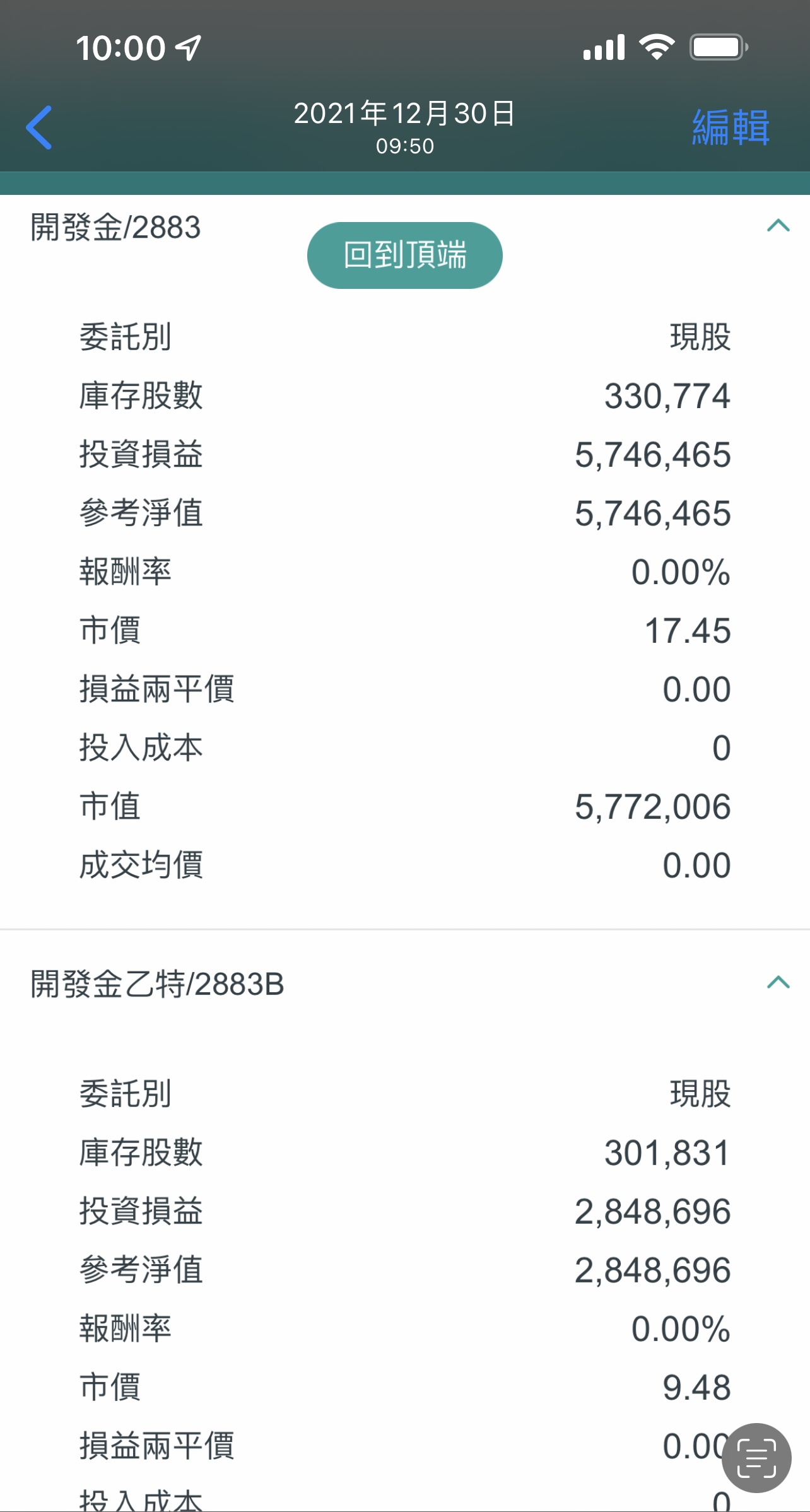The width and height of the screenshot is (810, 1512).
Task: Tap the 編輯 edit button
Action: click(731, 127)
